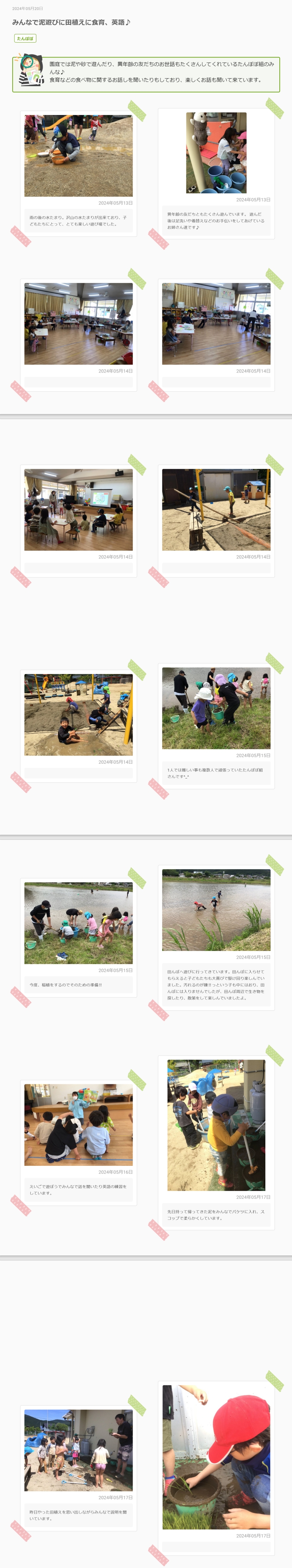Open the English practice photo from 05月16日
Screen dimensions: 292x1568
[78, 1124]
